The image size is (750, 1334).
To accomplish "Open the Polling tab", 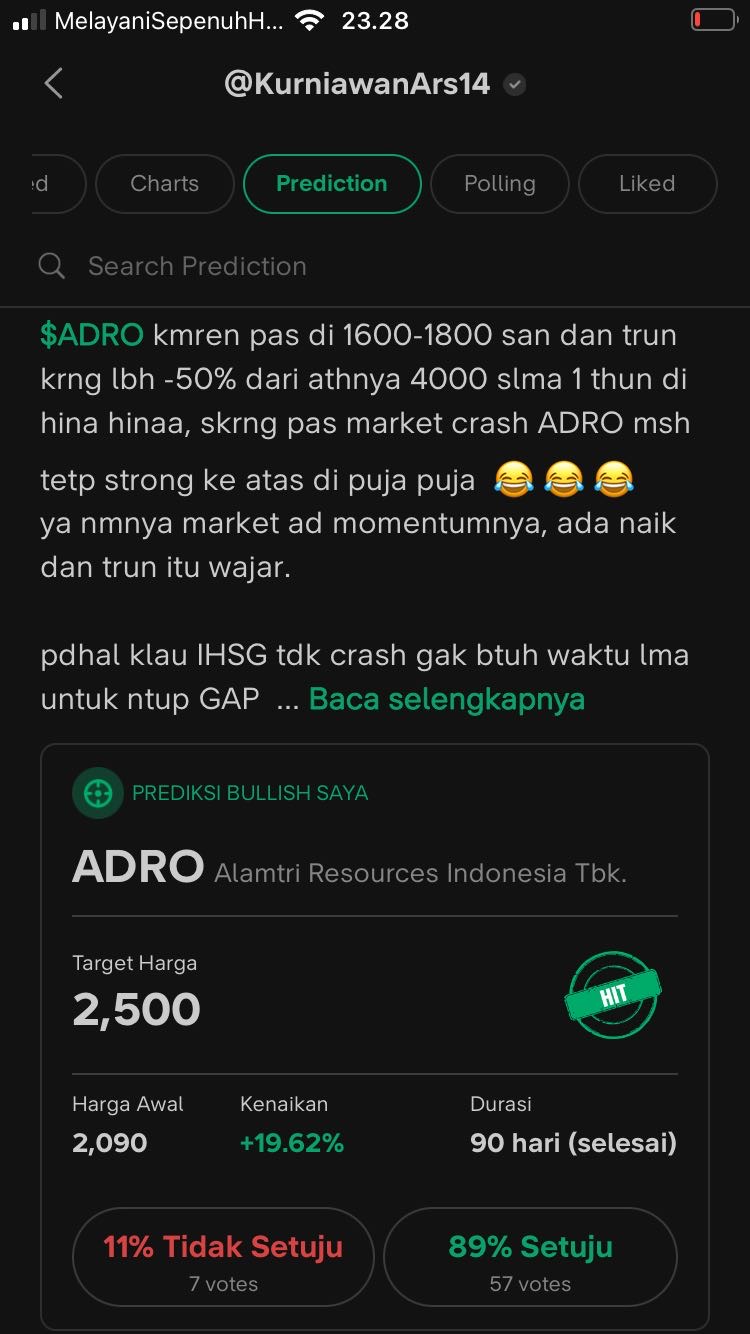I will click(500, 184).
